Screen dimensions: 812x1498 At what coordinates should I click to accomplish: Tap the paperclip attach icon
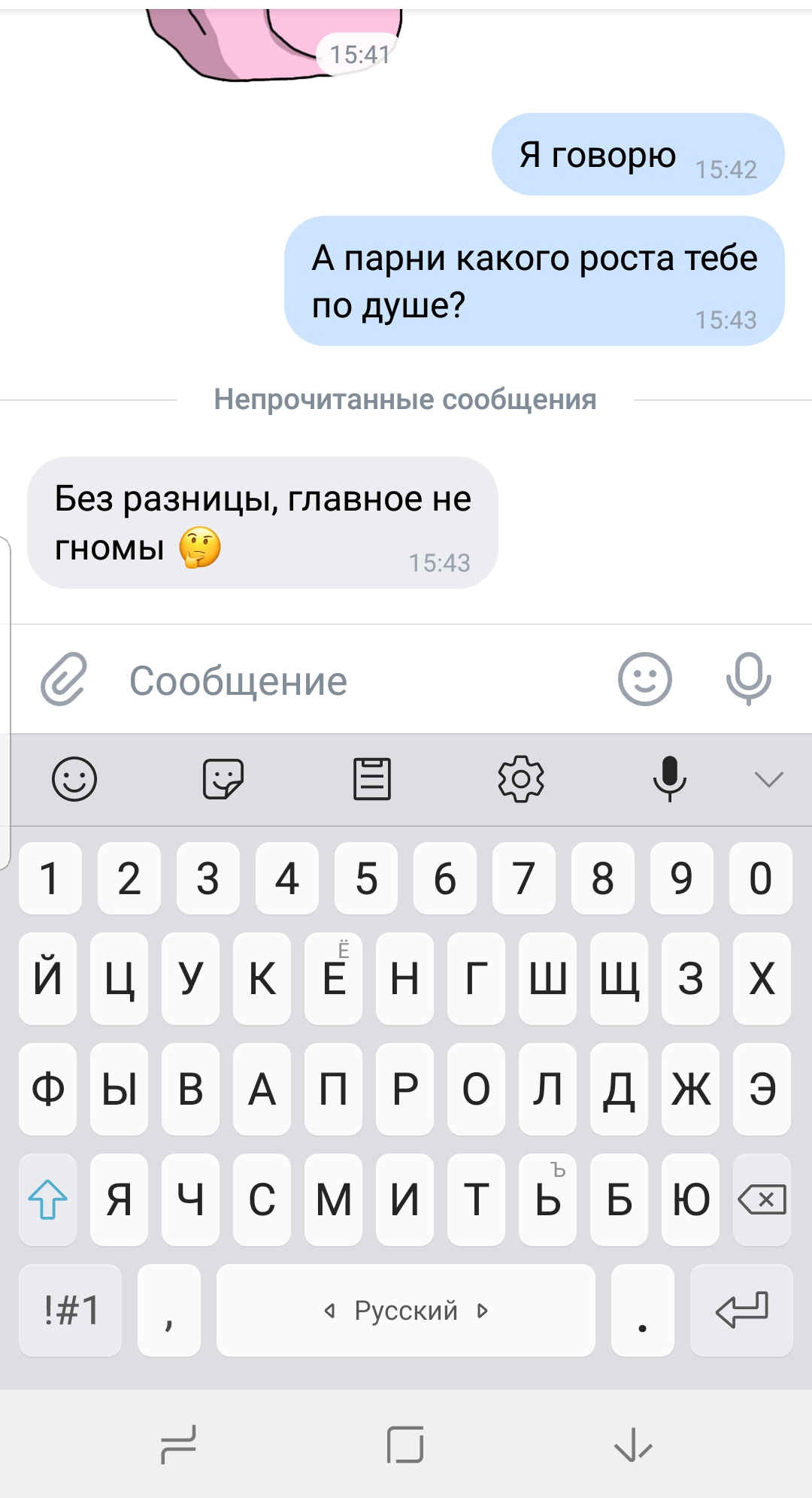[x=64, y=680]
